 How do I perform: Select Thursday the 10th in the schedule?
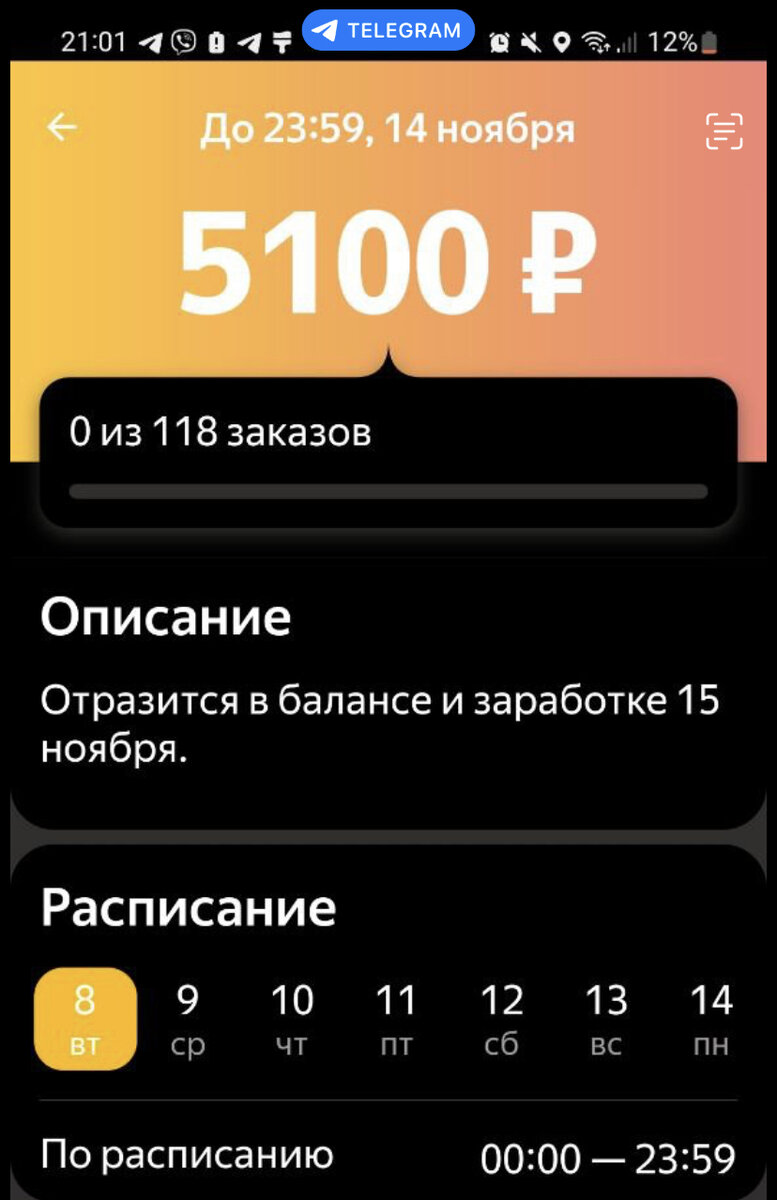[292, 1018]
